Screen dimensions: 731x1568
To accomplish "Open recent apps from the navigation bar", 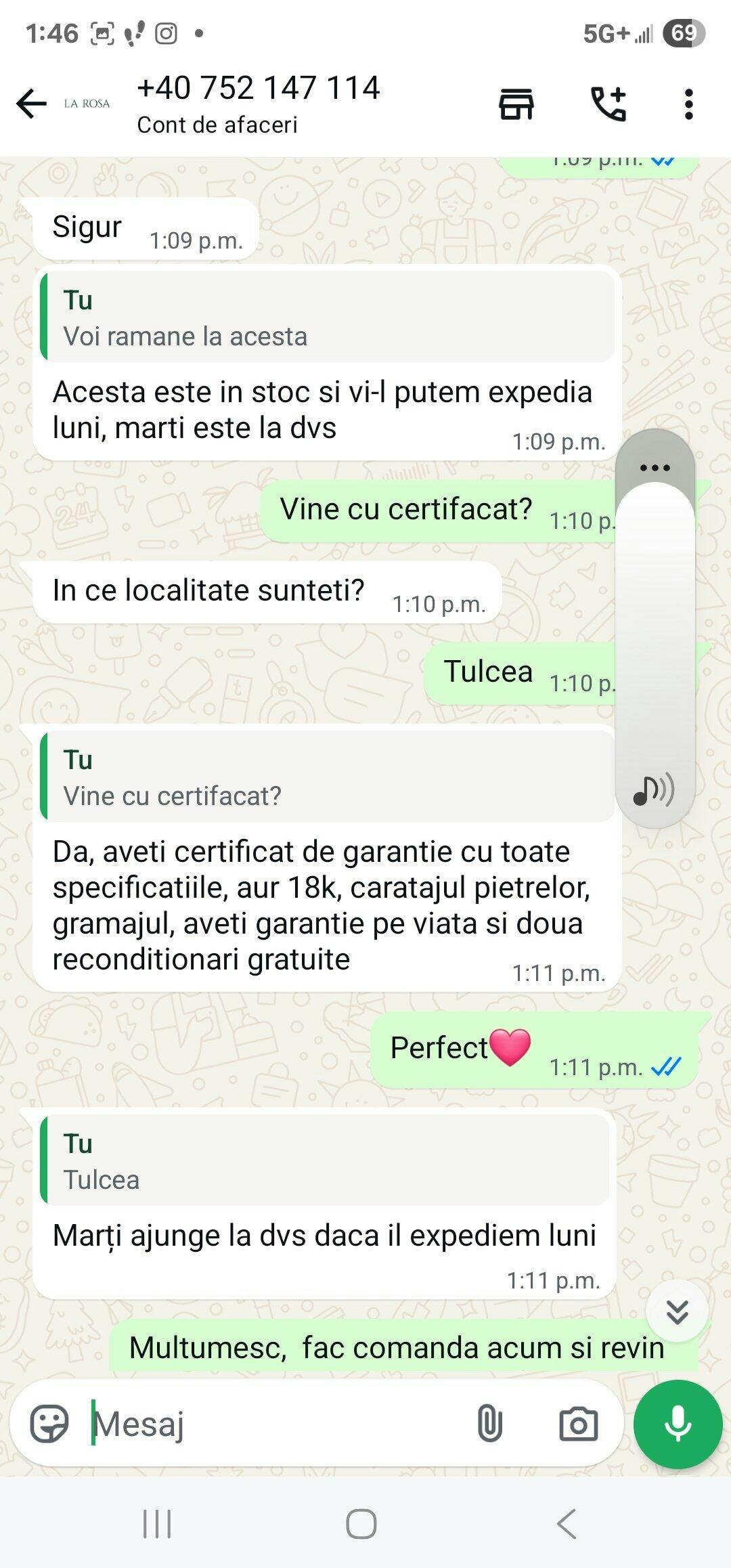I will 157,1524.
